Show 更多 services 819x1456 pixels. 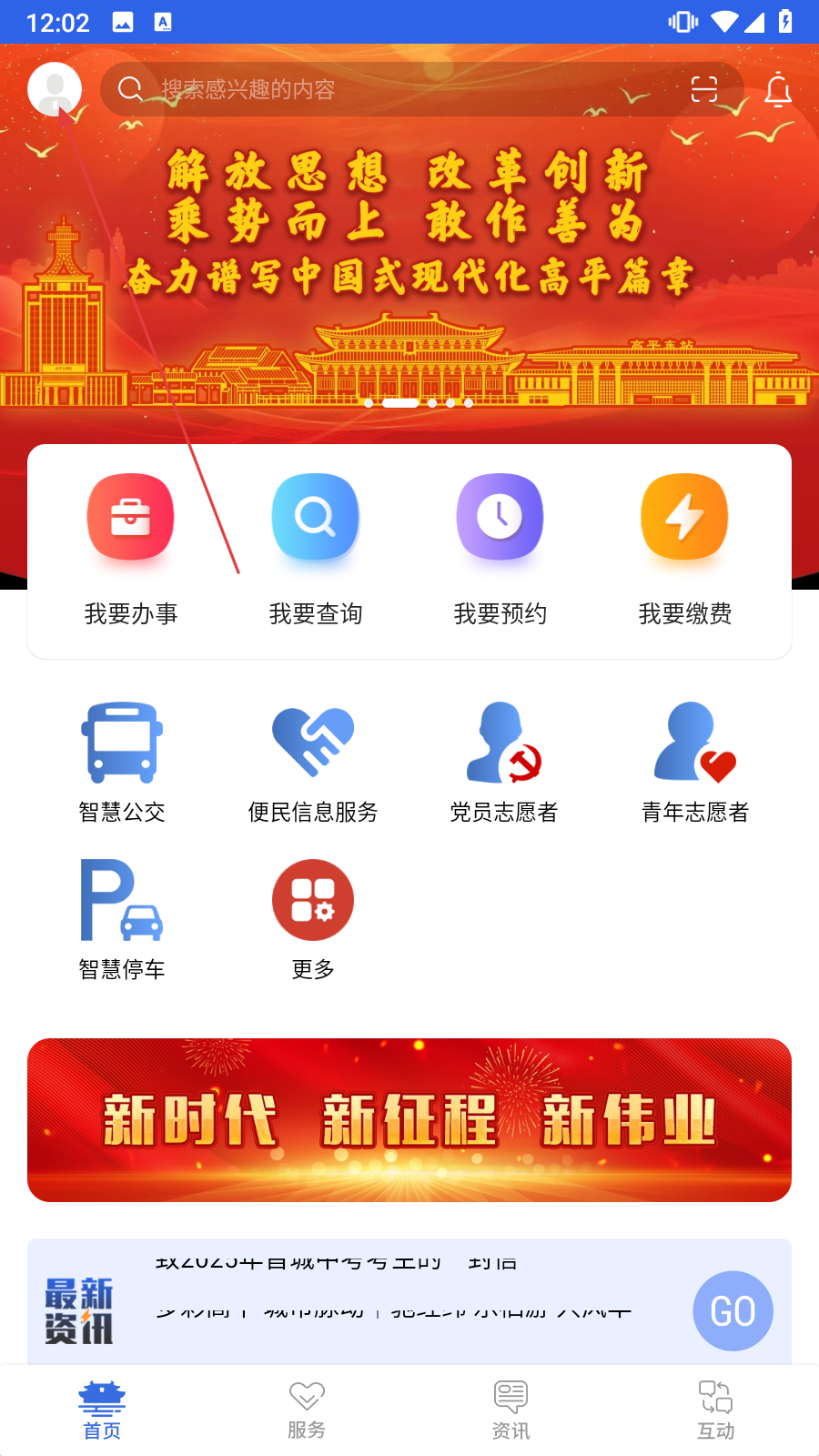click(313, 919)
